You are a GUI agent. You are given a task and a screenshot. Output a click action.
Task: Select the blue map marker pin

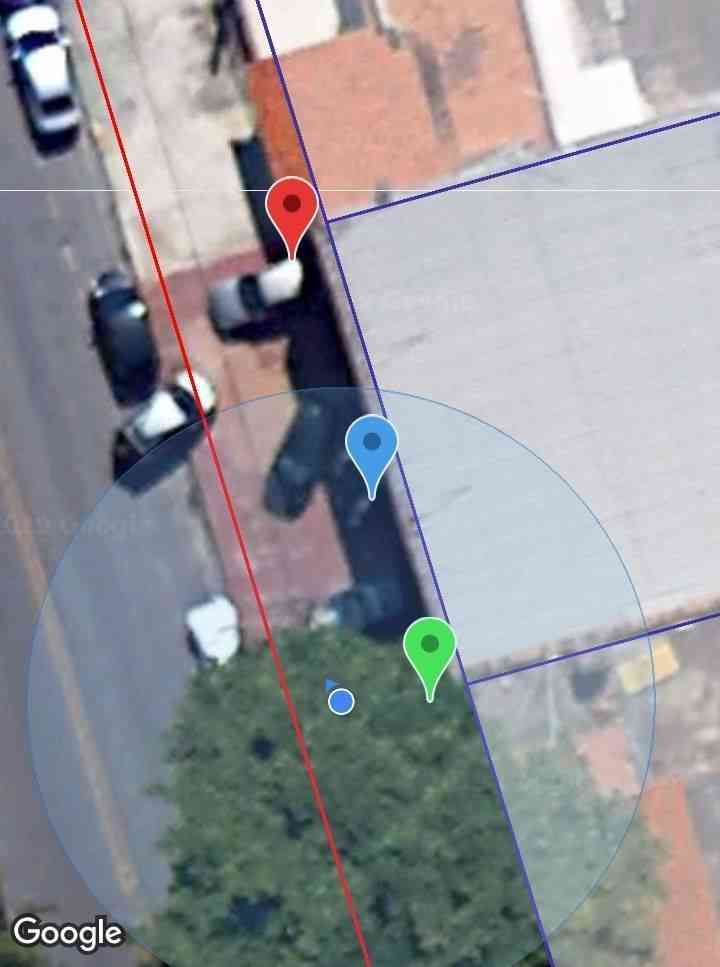[x=372, y=446]
